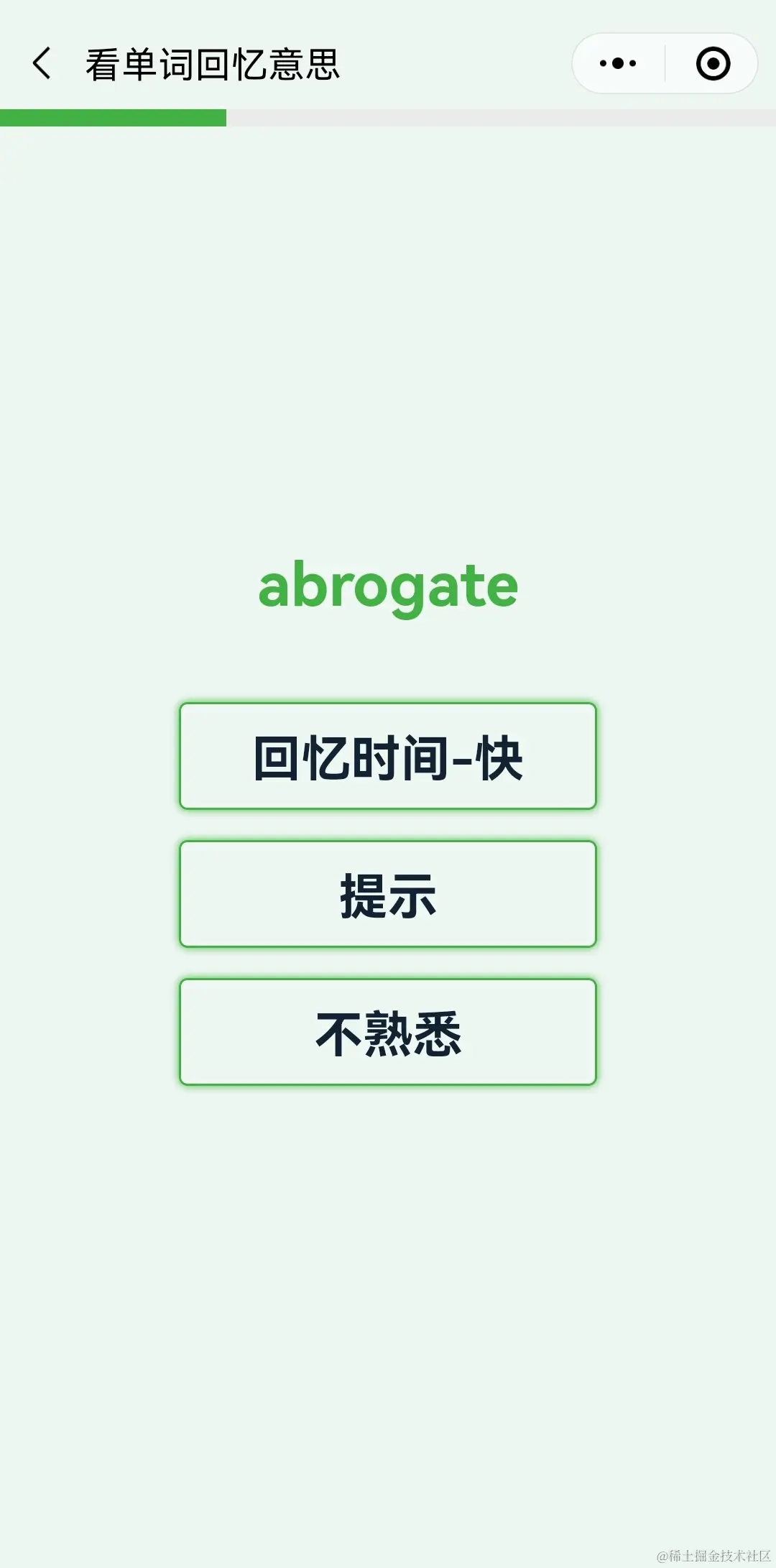Open the mini program's three-dot menu

(x=618, y=63)
